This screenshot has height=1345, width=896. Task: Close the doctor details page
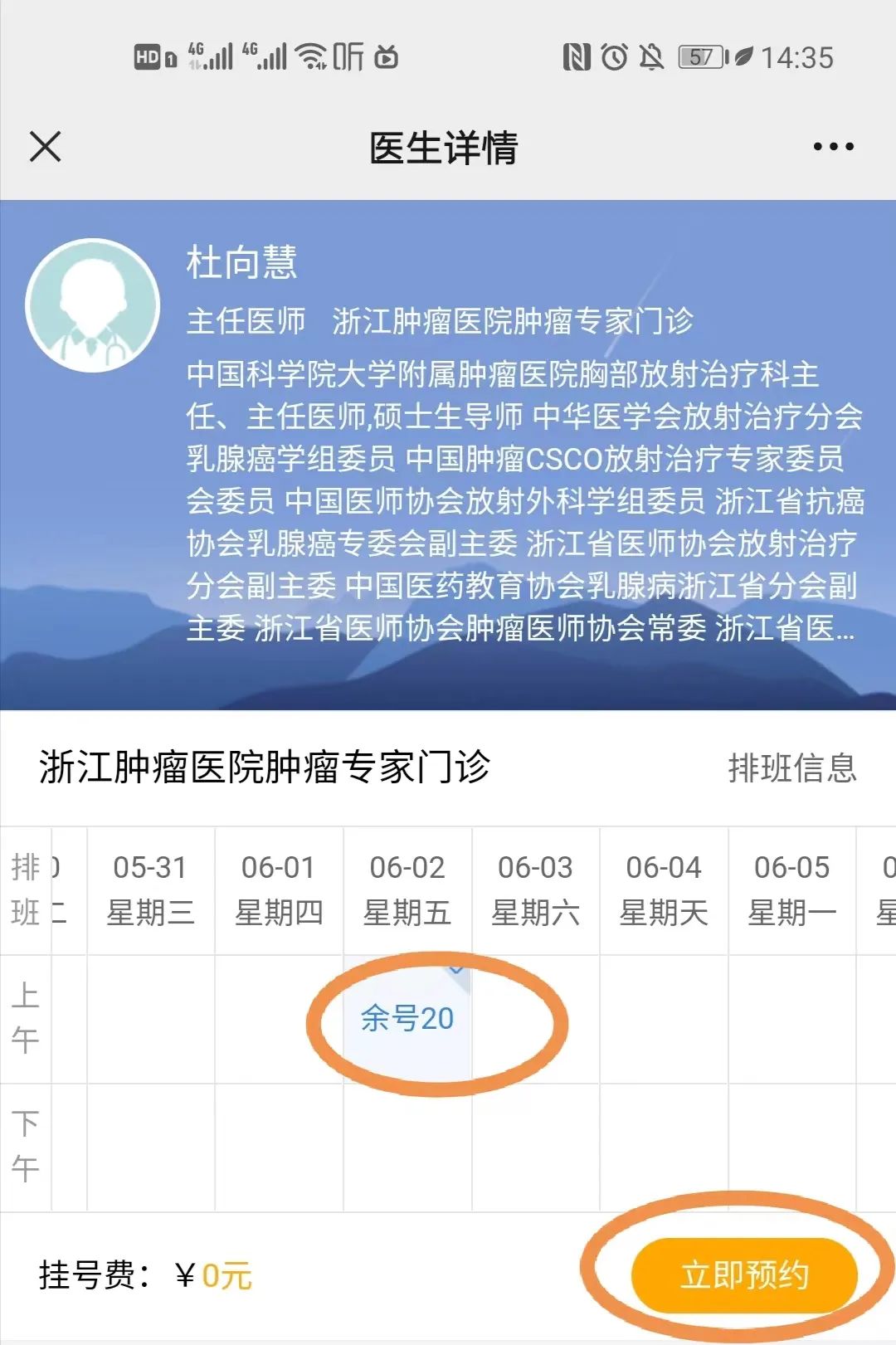coord(46,147)
